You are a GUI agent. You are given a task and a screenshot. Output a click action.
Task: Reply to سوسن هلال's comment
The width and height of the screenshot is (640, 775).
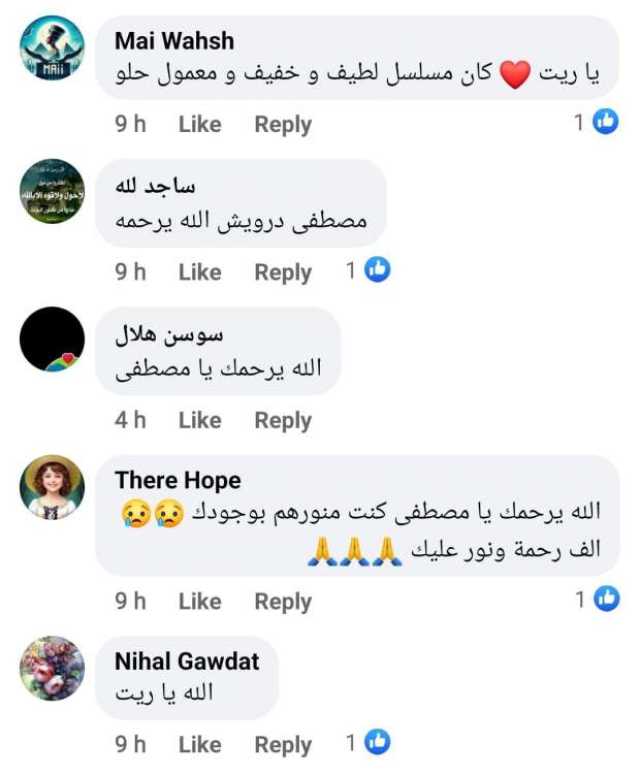pos(283,421)
